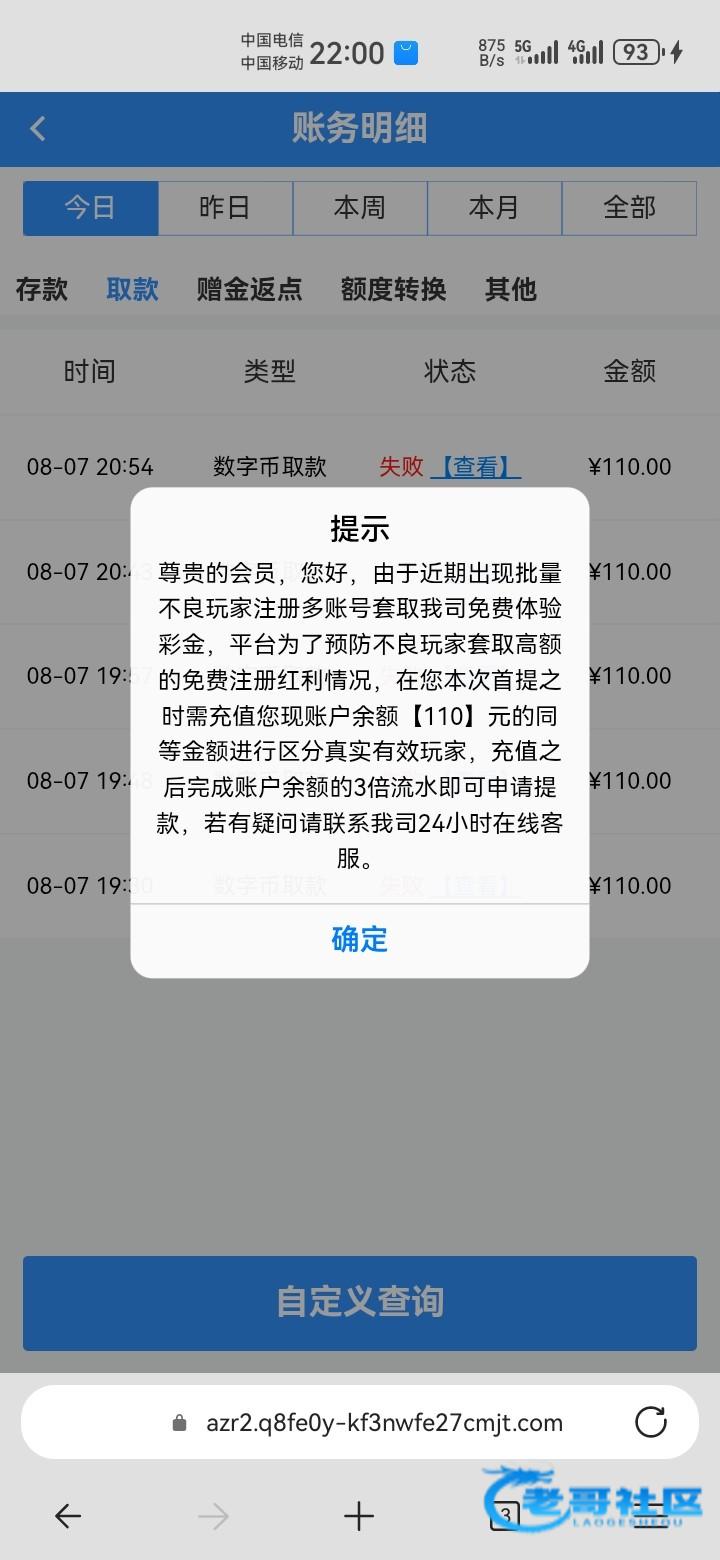View details of the 20:54 failed withdrawal

tap(476, 466)
